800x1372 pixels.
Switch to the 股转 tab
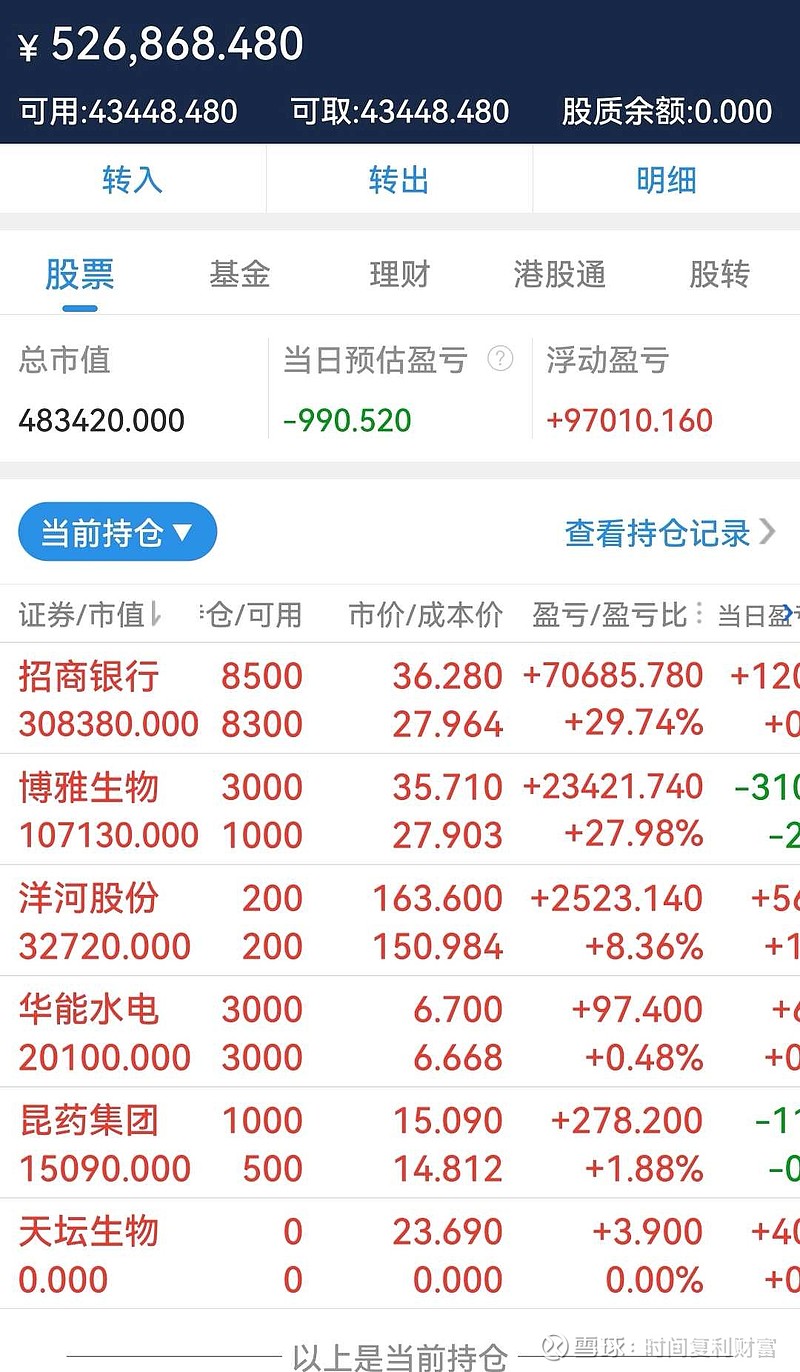[x=719, y=274]
